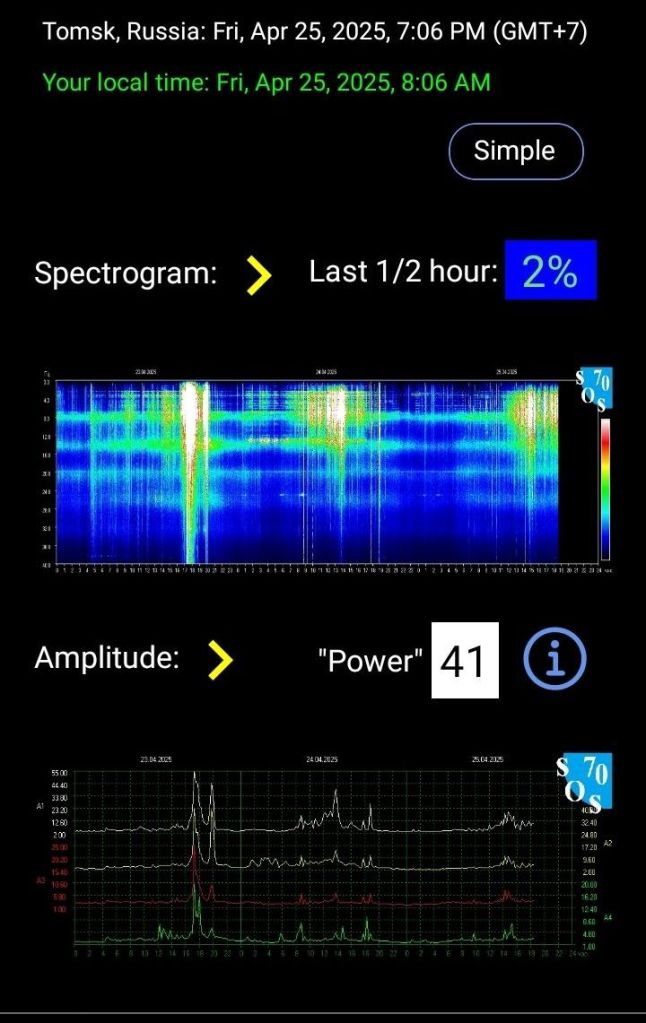646x1023 pixels.
Task: Expand the Spectrogram arrow
Action: [259, 274]
